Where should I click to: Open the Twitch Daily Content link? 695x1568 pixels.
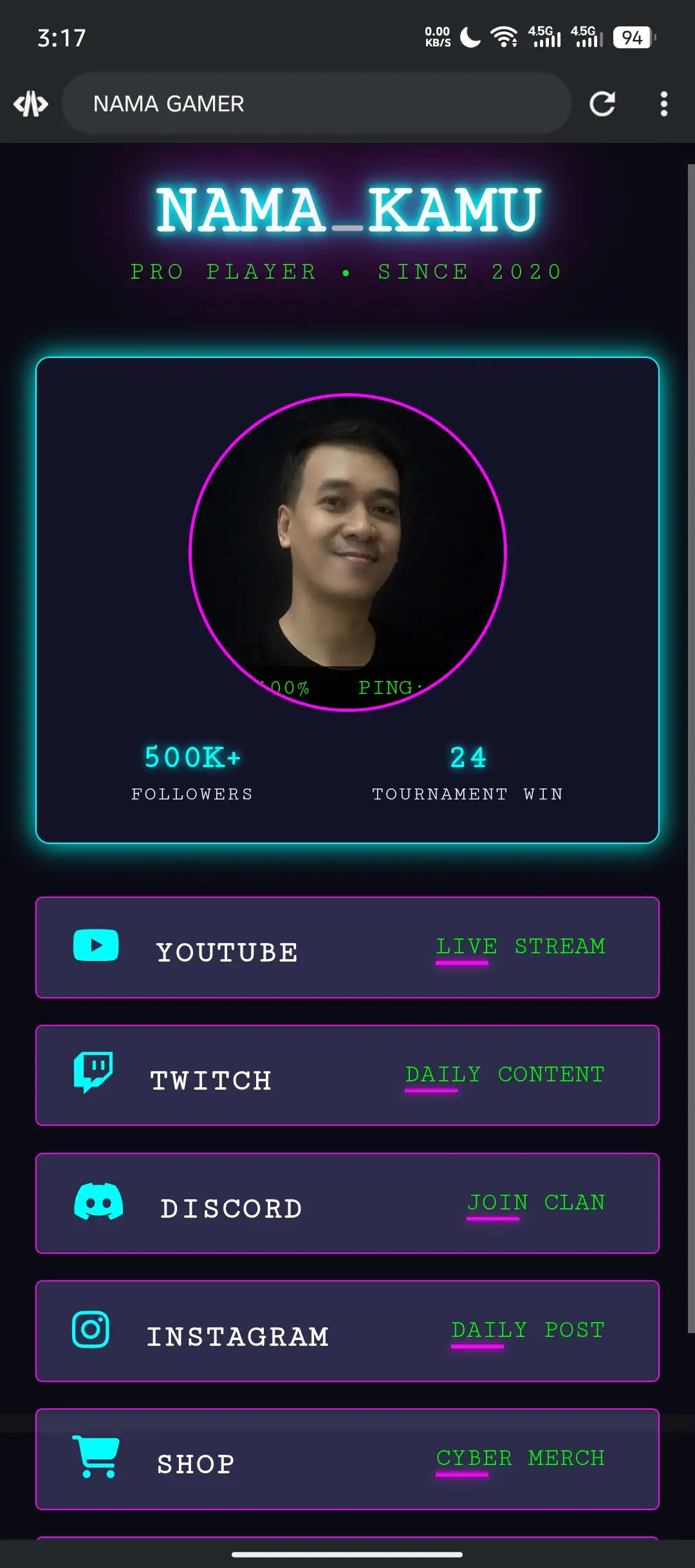click(347, 1076)
